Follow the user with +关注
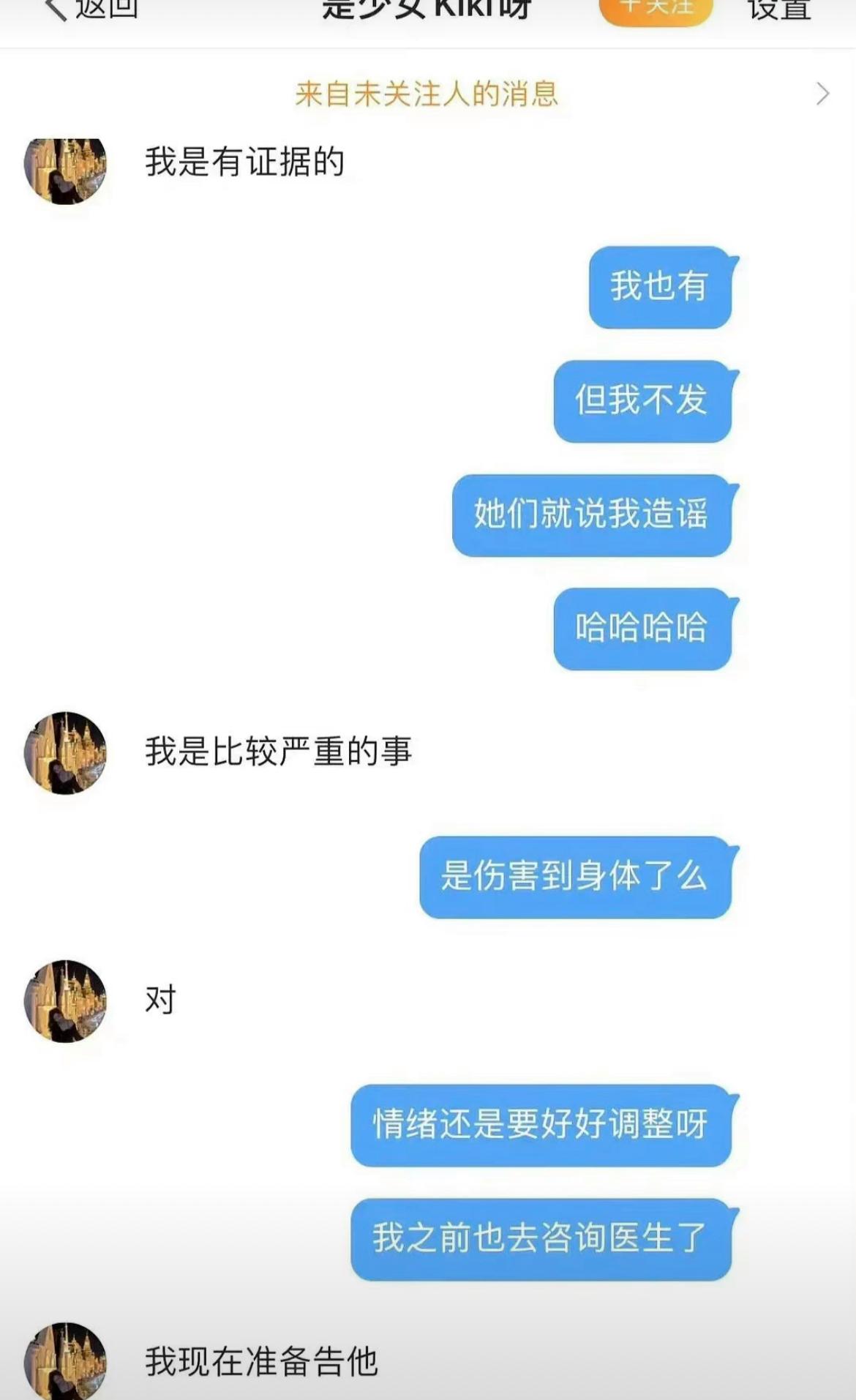The width and height of the screenshot is (856, 1400). click(x=656, y=9)
